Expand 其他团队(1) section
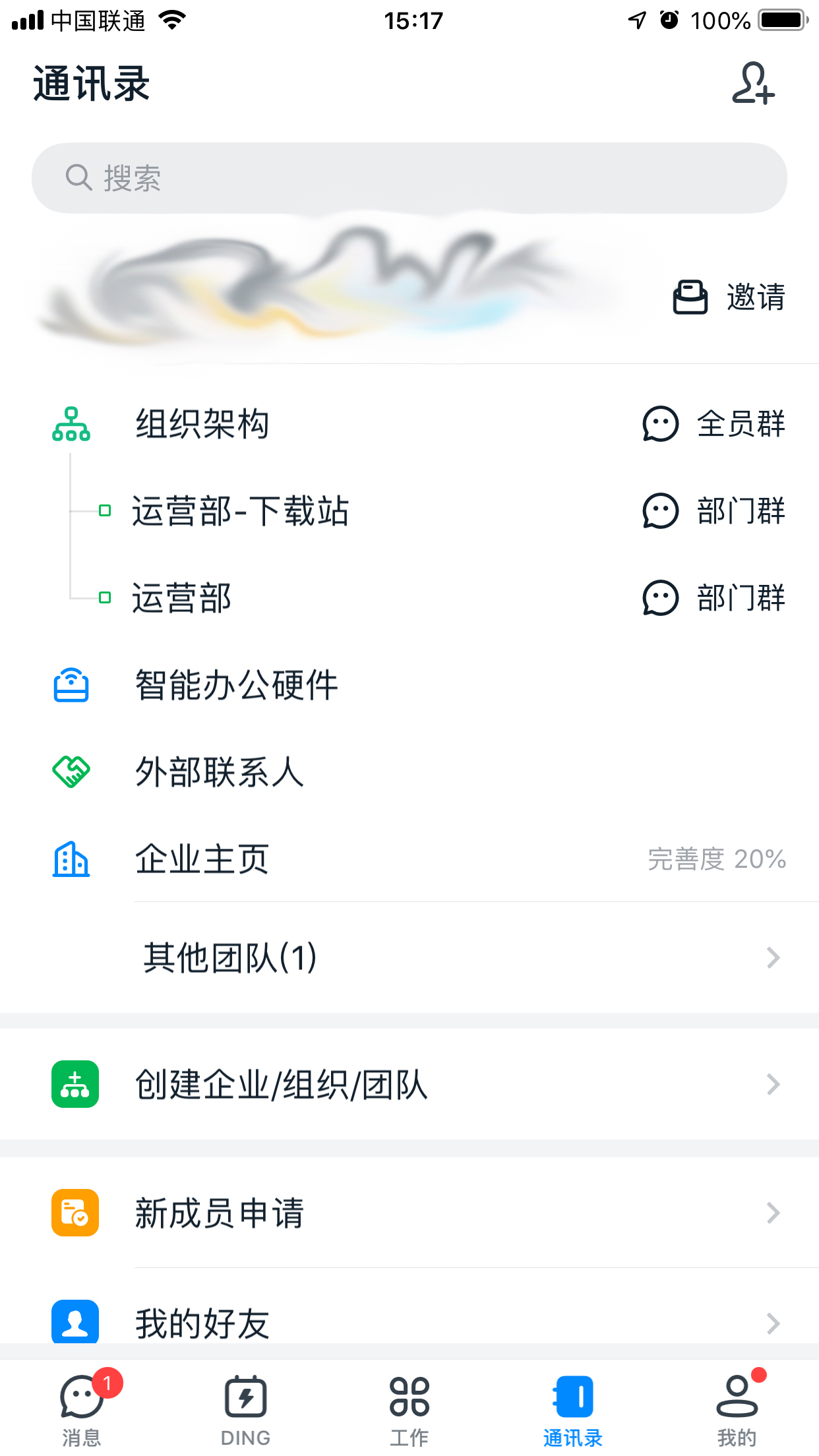The width and height of the screenshot is (819, 1456). click(x=409, y=957)
